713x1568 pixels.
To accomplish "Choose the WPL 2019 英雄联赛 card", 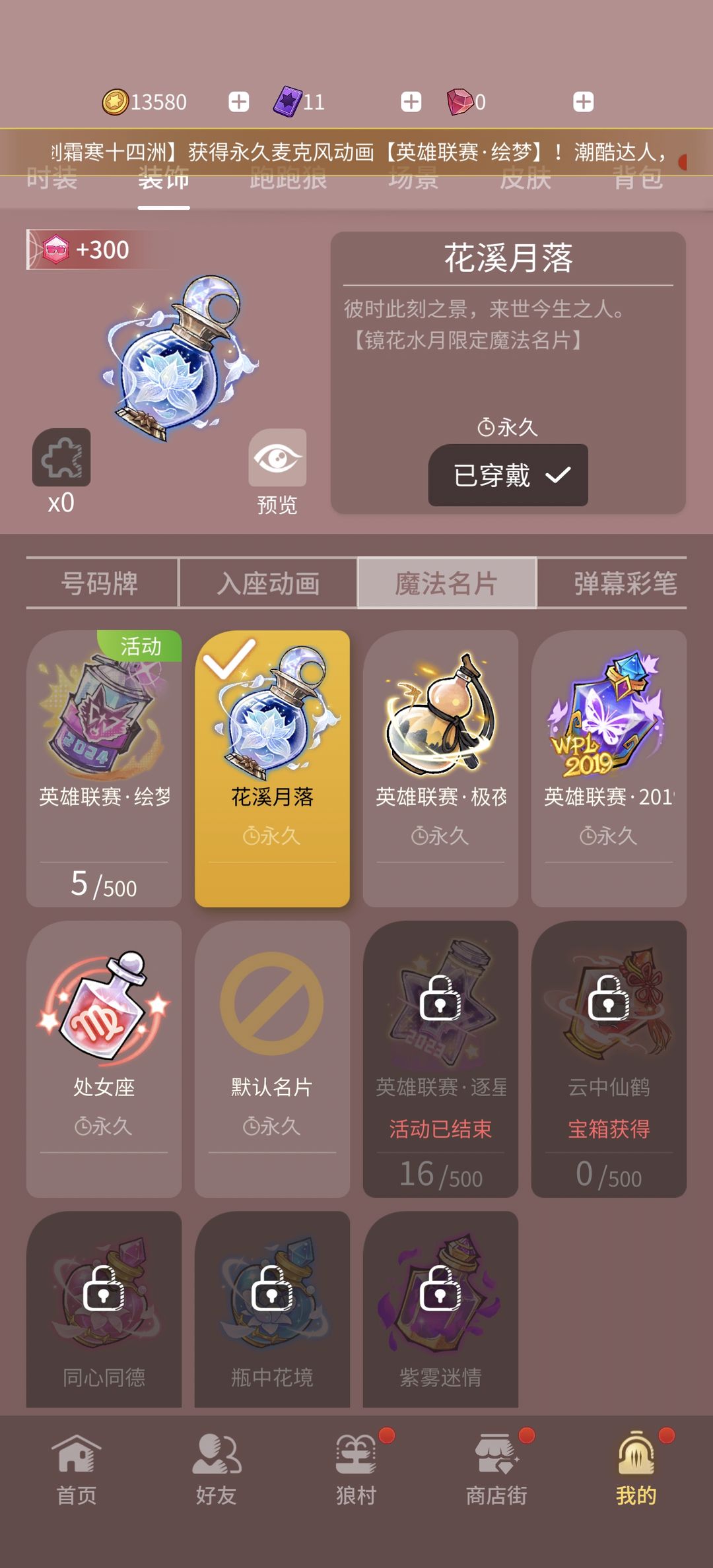I will point(609,768).
